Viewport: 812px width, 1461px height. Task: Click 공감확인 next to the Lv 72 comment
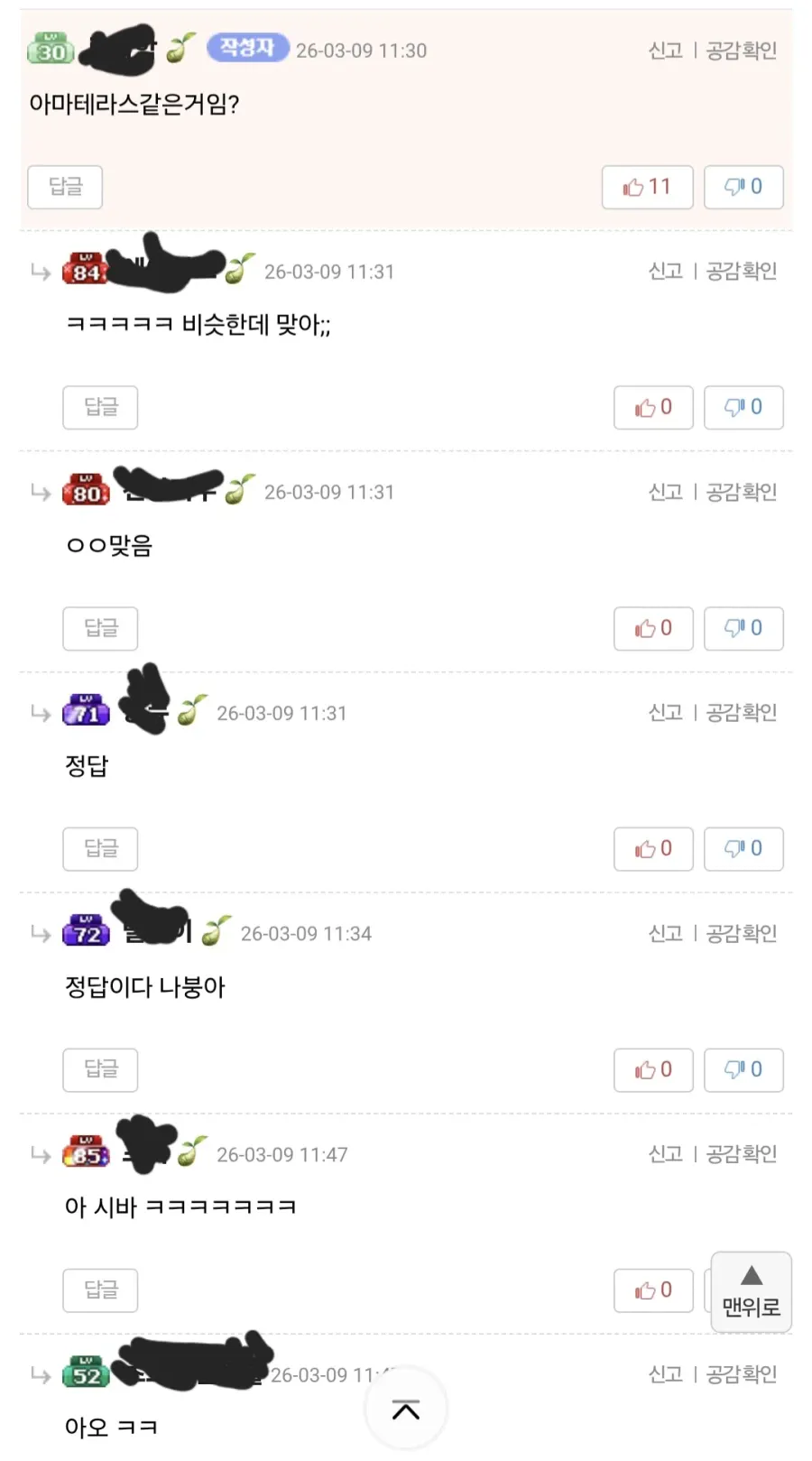pos(742,933)
